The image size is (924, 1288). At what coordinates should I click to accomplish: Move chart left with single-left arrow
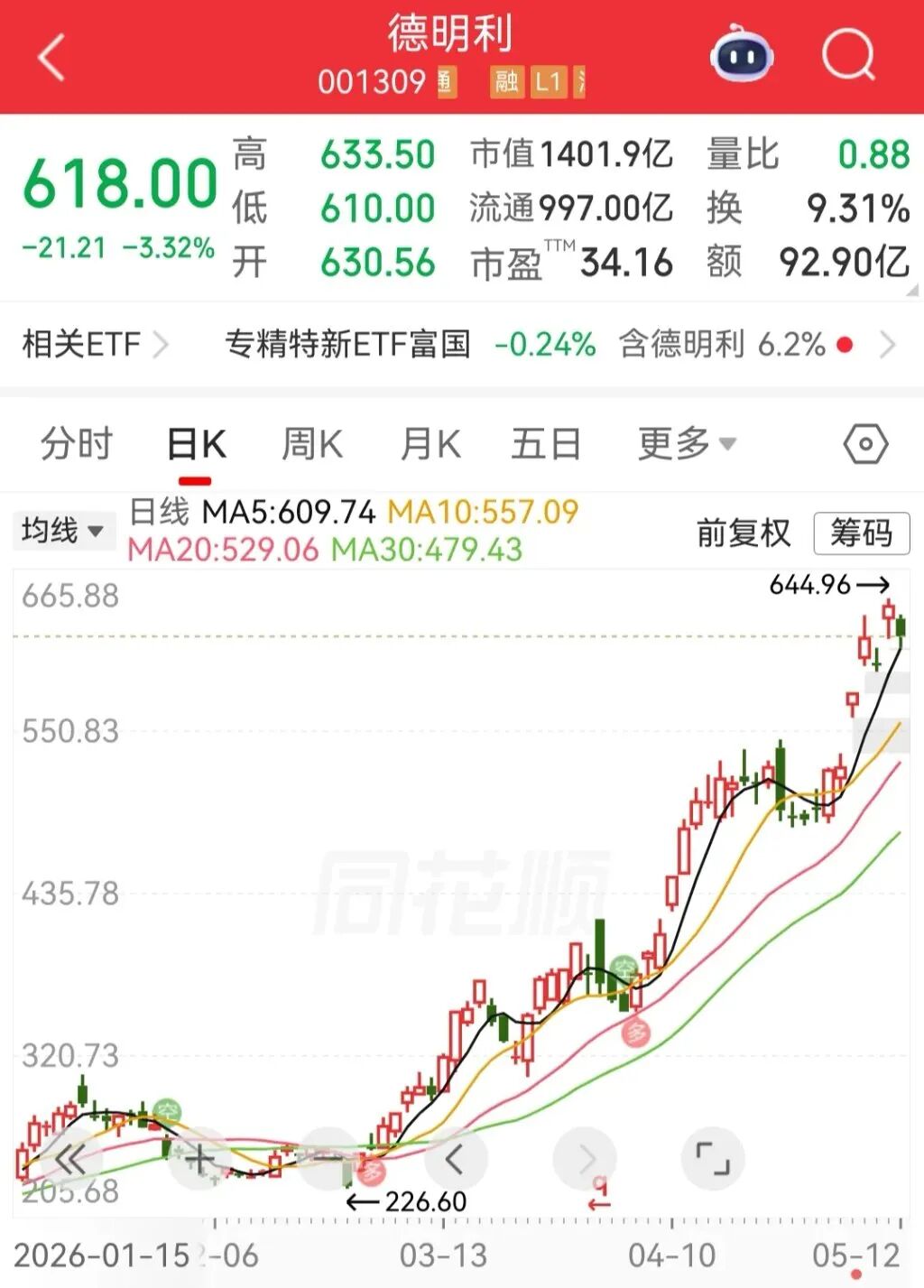click(x=455, y=1158)
